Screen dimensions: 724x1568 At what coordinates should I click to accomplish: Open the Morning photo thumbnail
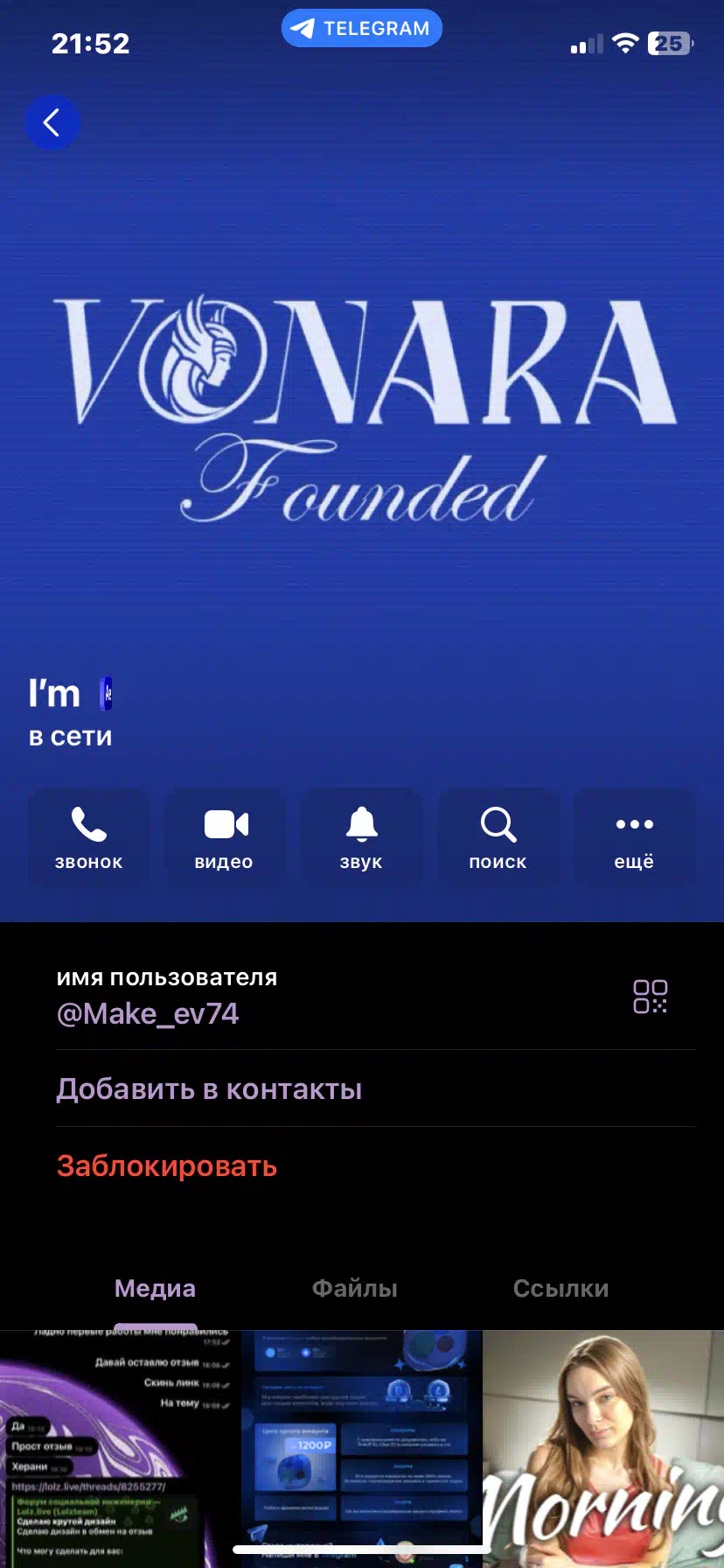(x=604, y=1449)
